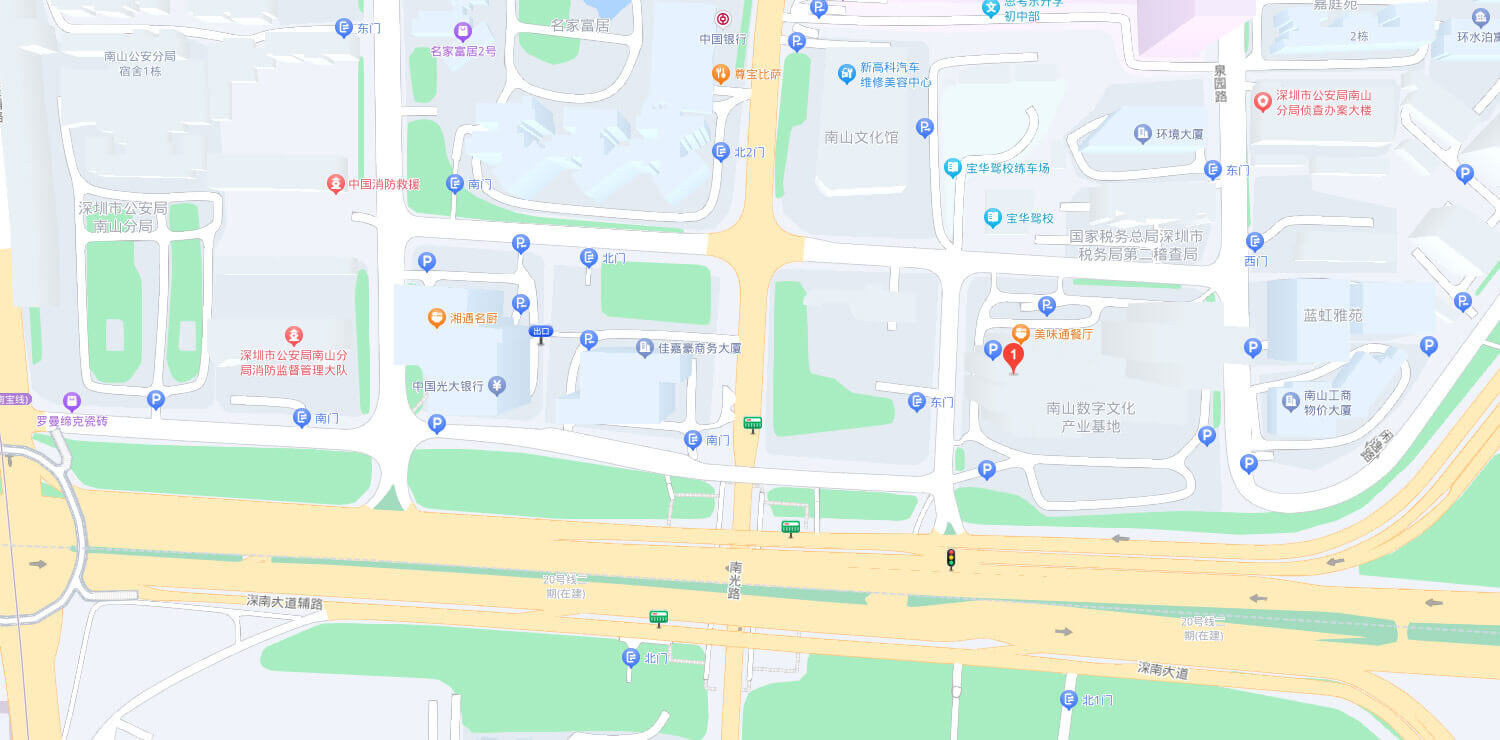Viewport: 1500px width, 740px height.
Task: Tap the traffic light icon on 深南大道
Action: click(951, 559)
